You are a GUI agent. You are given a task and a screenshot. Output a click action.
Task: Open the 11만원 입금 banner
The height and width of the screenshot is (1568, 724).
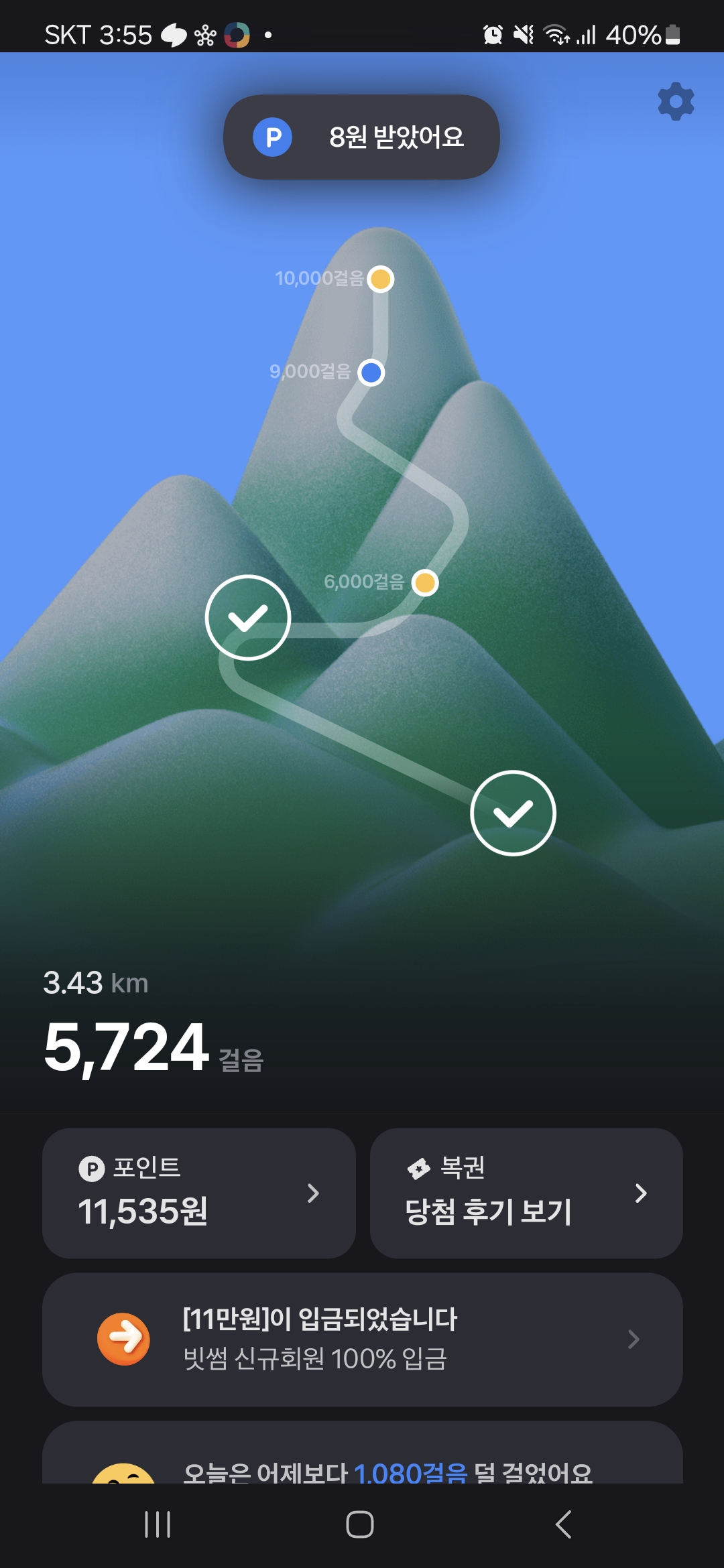point(362,1339)
